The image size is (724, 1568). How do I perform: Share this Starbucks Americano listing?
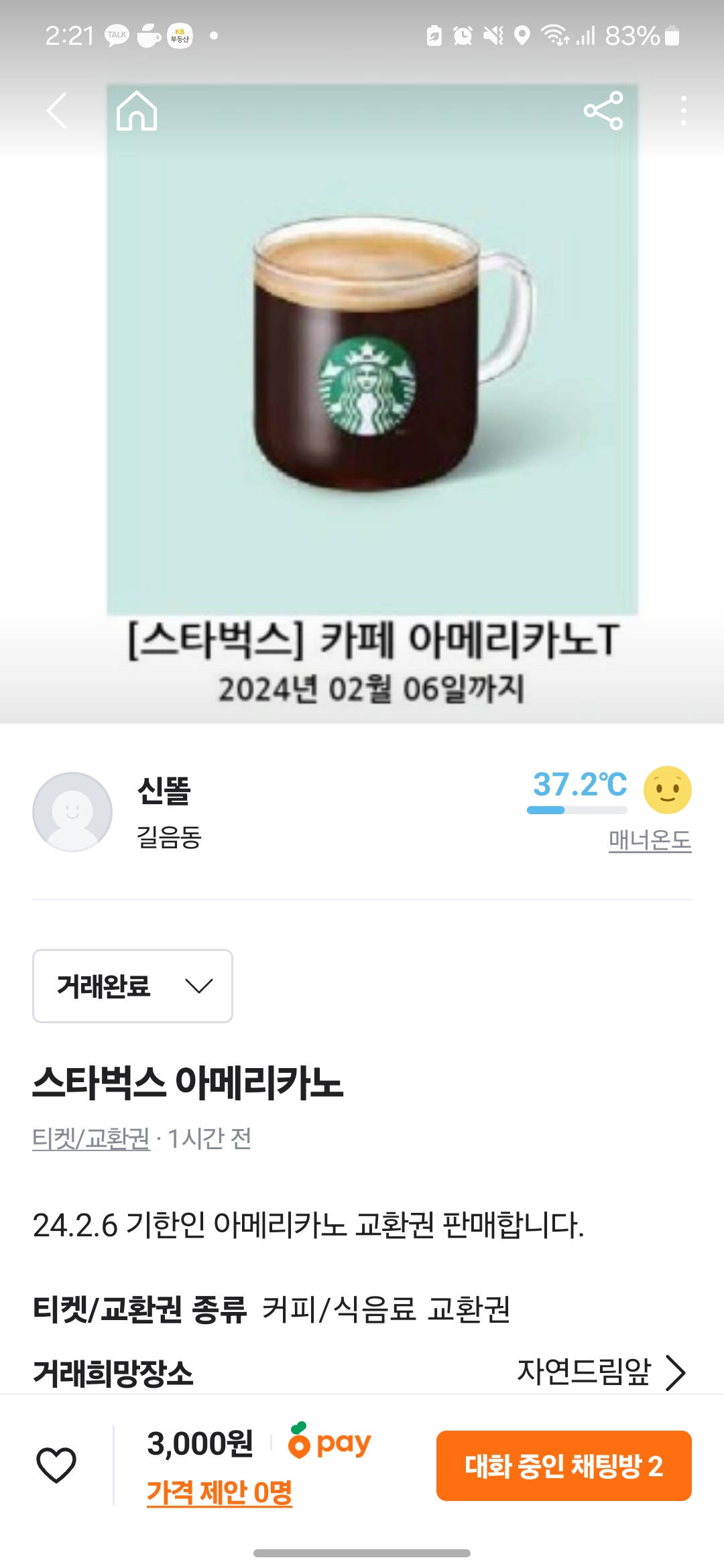click(603, 111)
